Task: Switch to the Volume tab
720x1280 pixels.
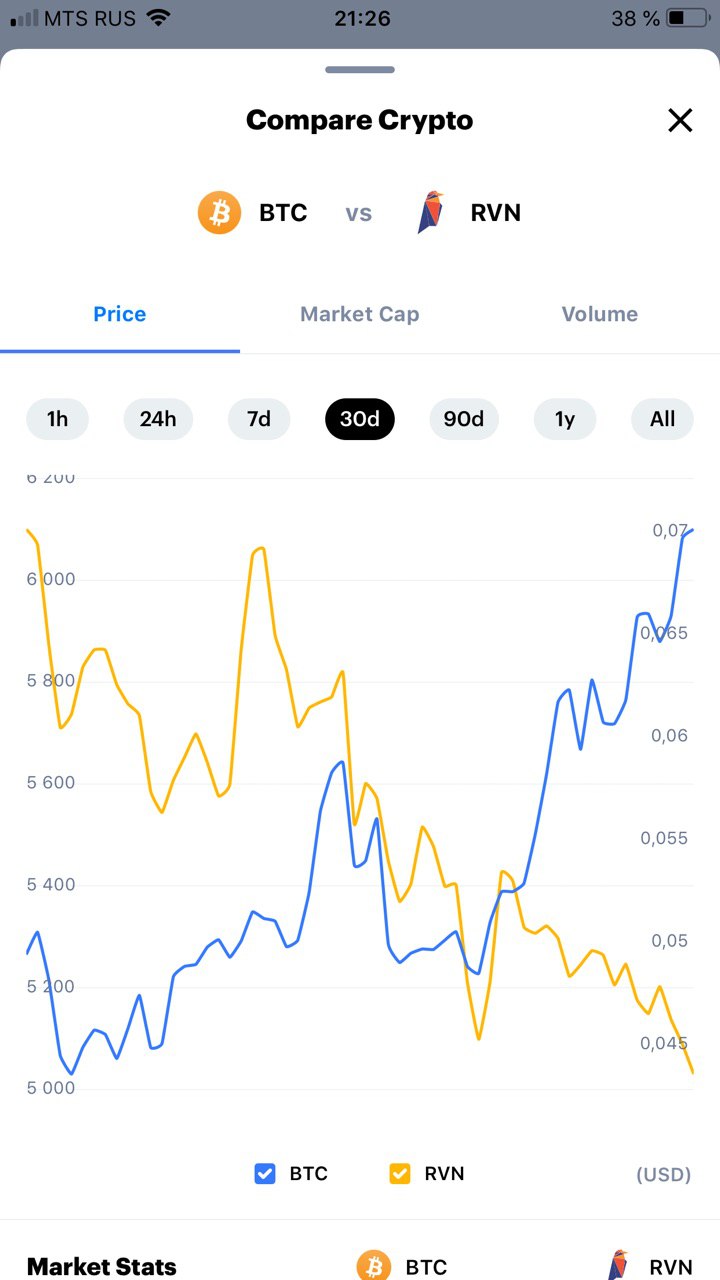Action: [600, 314]
